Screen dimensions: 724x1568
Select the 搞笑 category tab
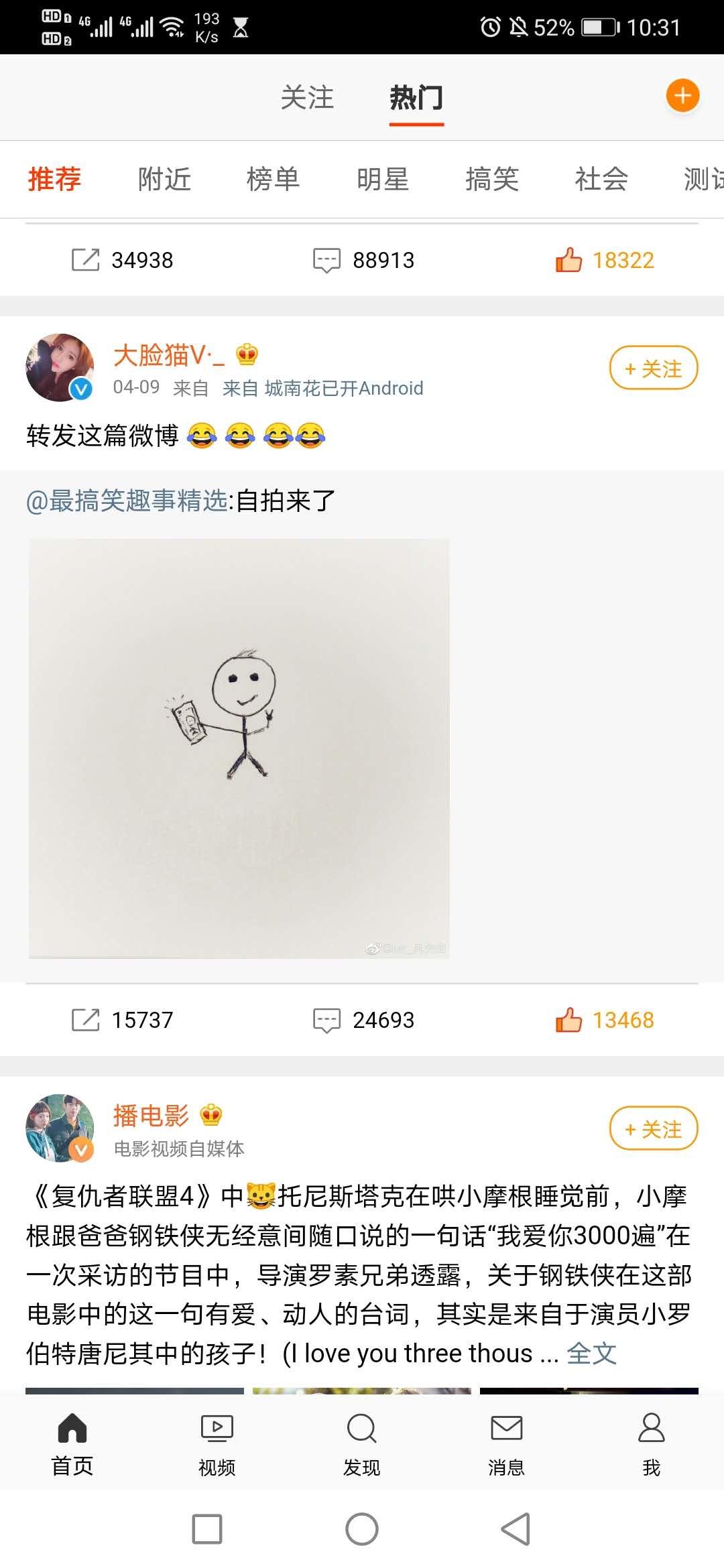click(492, 180)
